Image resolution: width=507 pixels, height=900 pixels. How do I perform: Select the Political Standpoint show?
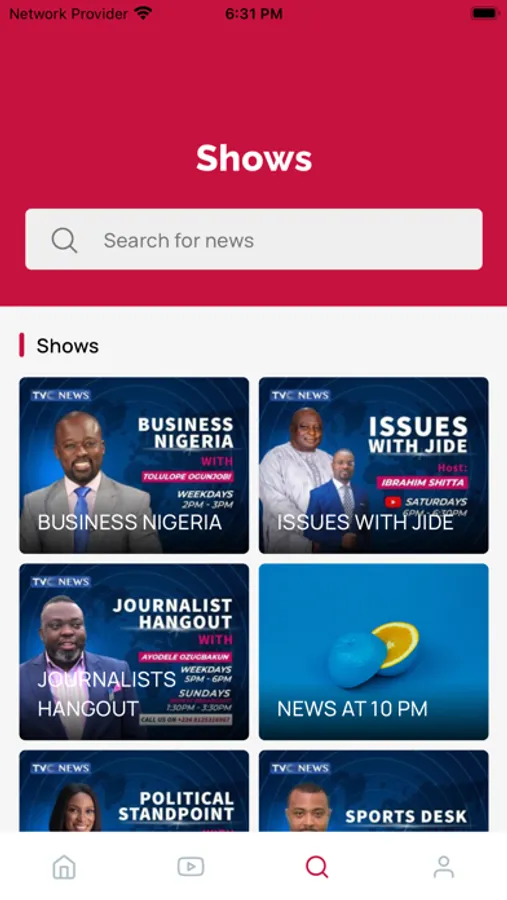[x=134, y=791]
